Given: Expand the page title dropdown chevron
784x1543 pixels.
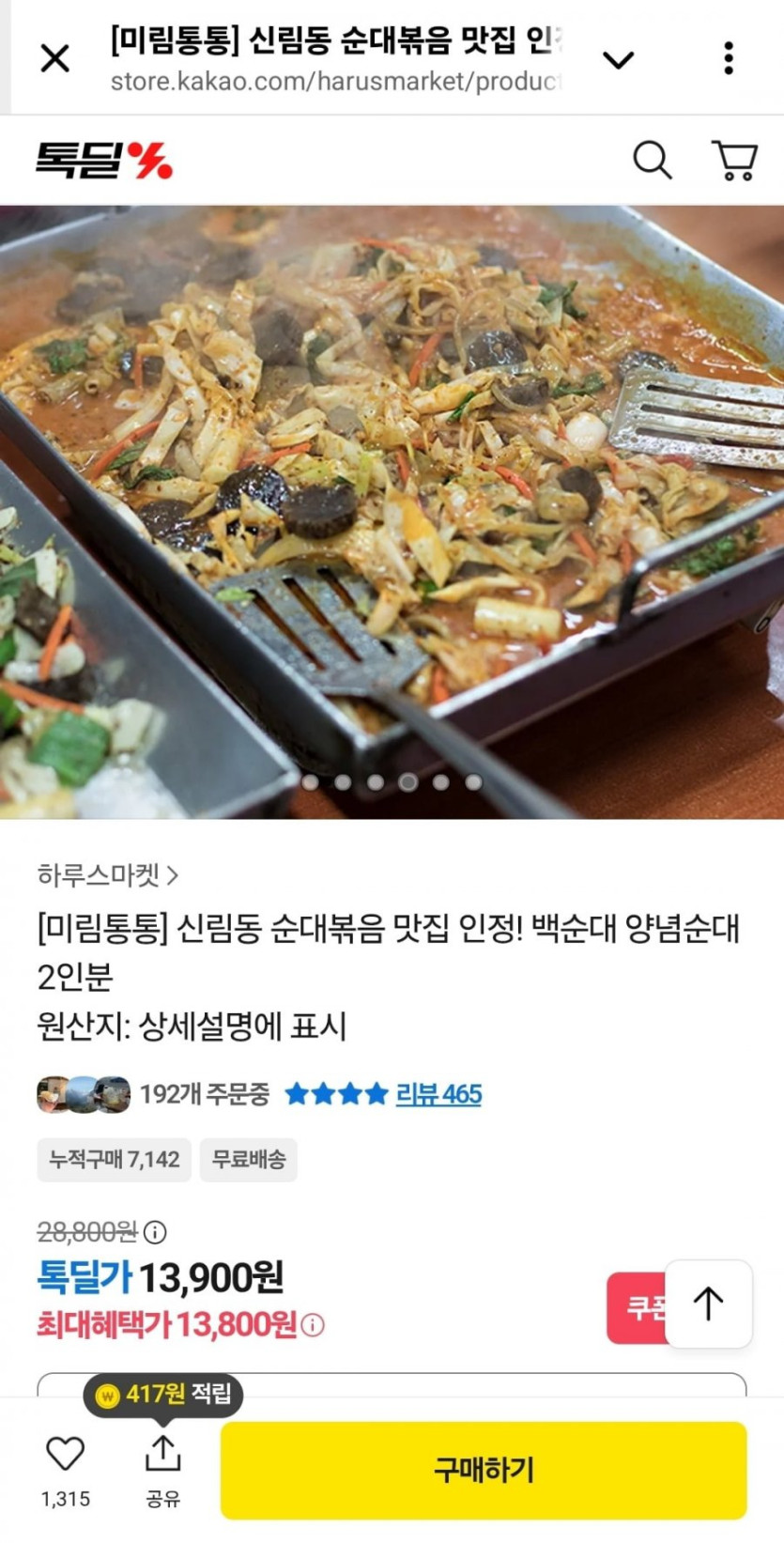Looking at the screenshot, I should pyautogui.click(x=618, y=60).
